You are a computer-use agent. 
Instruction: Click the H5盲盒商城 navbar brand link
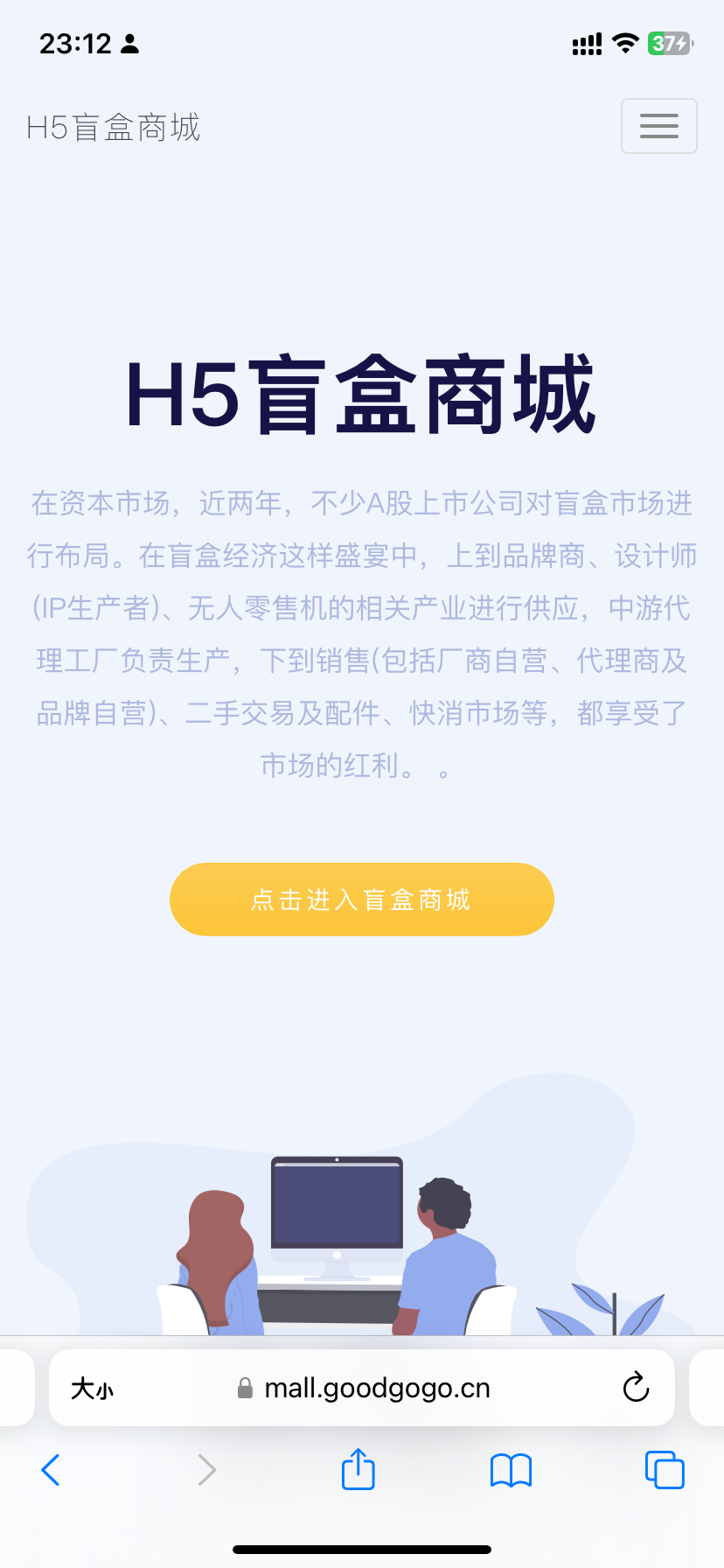114,126
